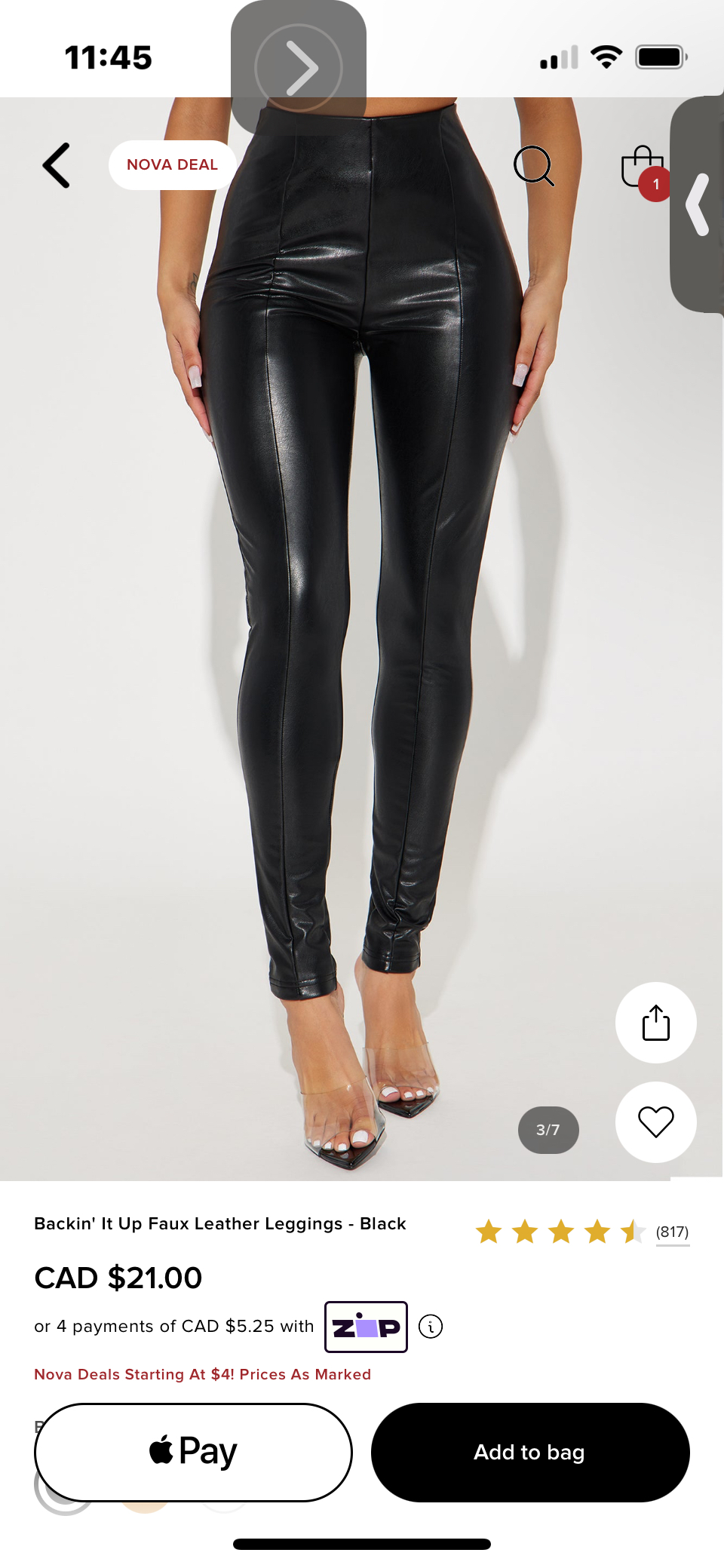The image size is (724, 1568).
Task: Tap the Zip payment logo
Action: pyautogui.click(x=365, y=1326)
